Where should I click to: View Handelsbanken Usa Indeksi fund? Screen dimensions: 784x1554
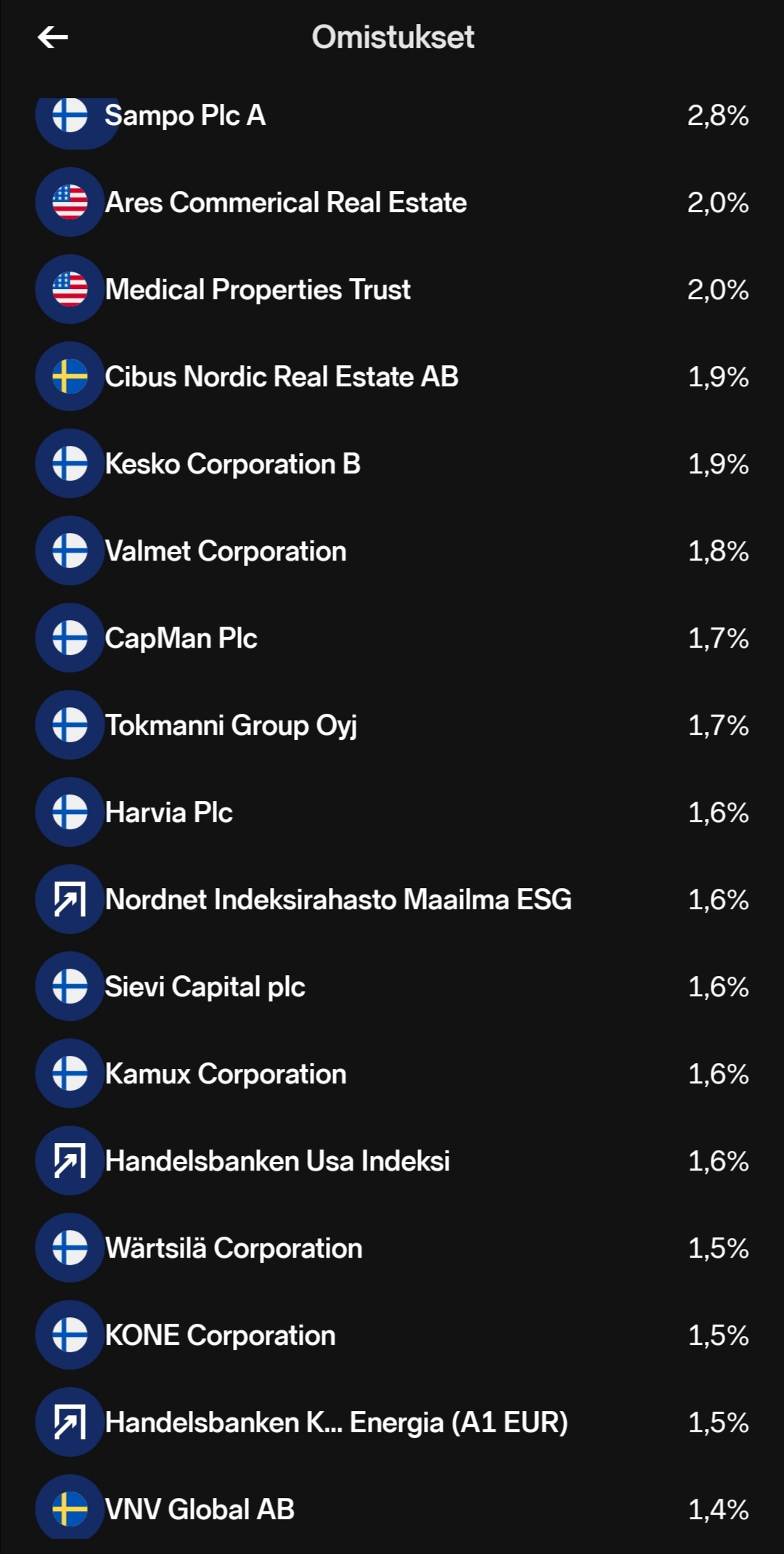coord(392,1161)
